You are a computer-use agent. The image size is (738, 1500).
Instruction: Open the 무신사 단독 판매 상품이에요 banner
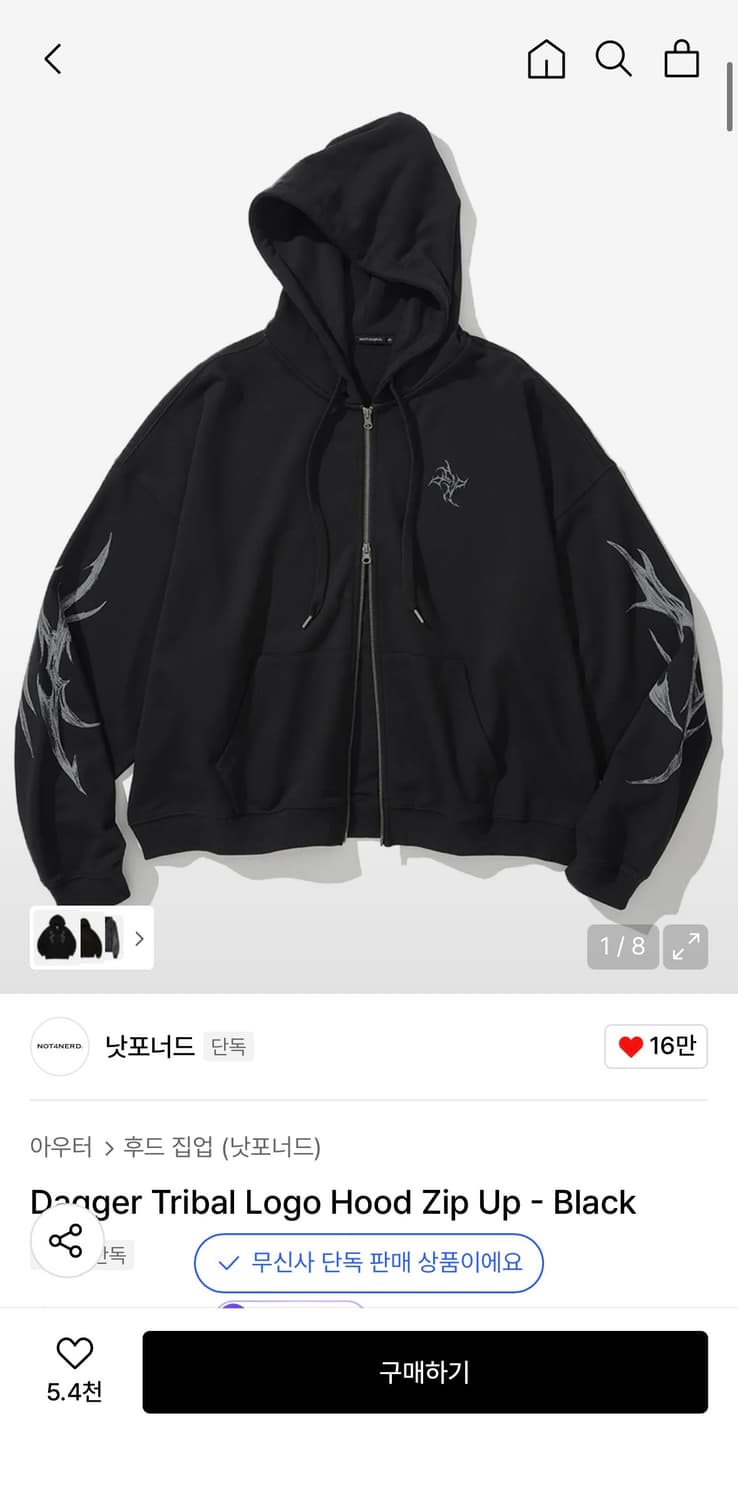(369, 1263)
